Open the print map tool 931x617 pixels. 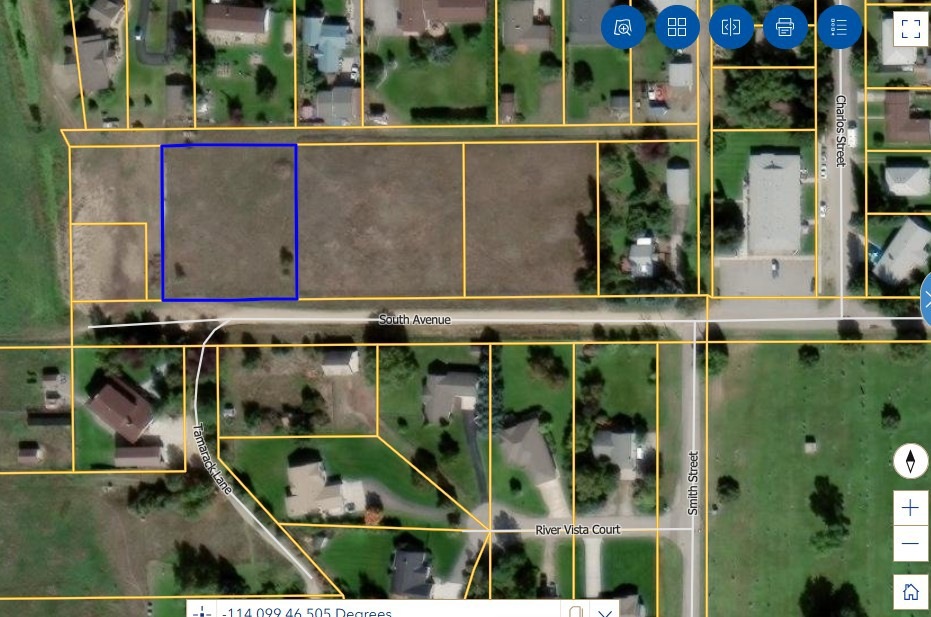pyautogui.click(x=785, y=27)
